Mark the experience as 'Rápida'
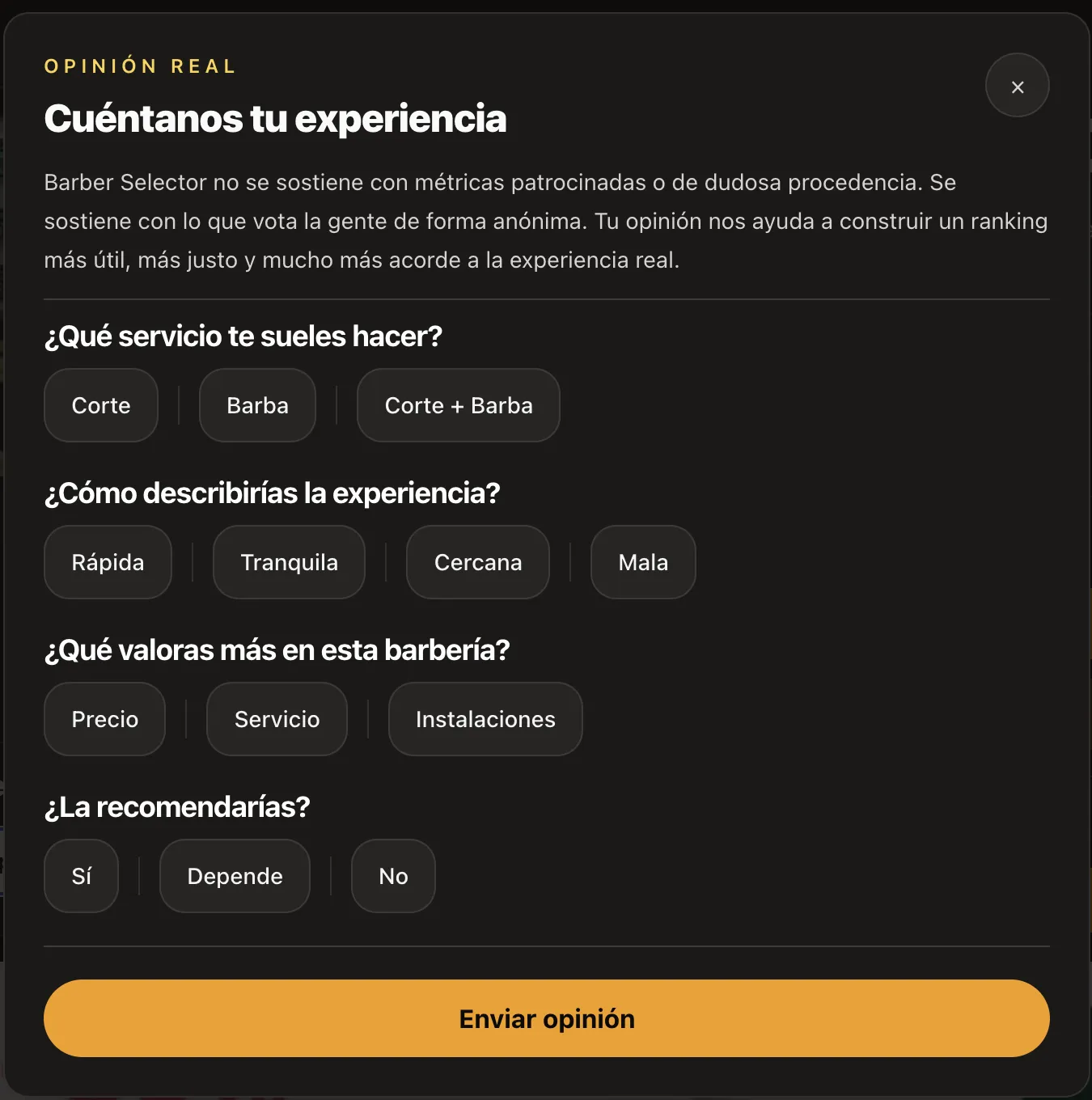Screen dimensions: 1092x1100 [x=108, y=562]
